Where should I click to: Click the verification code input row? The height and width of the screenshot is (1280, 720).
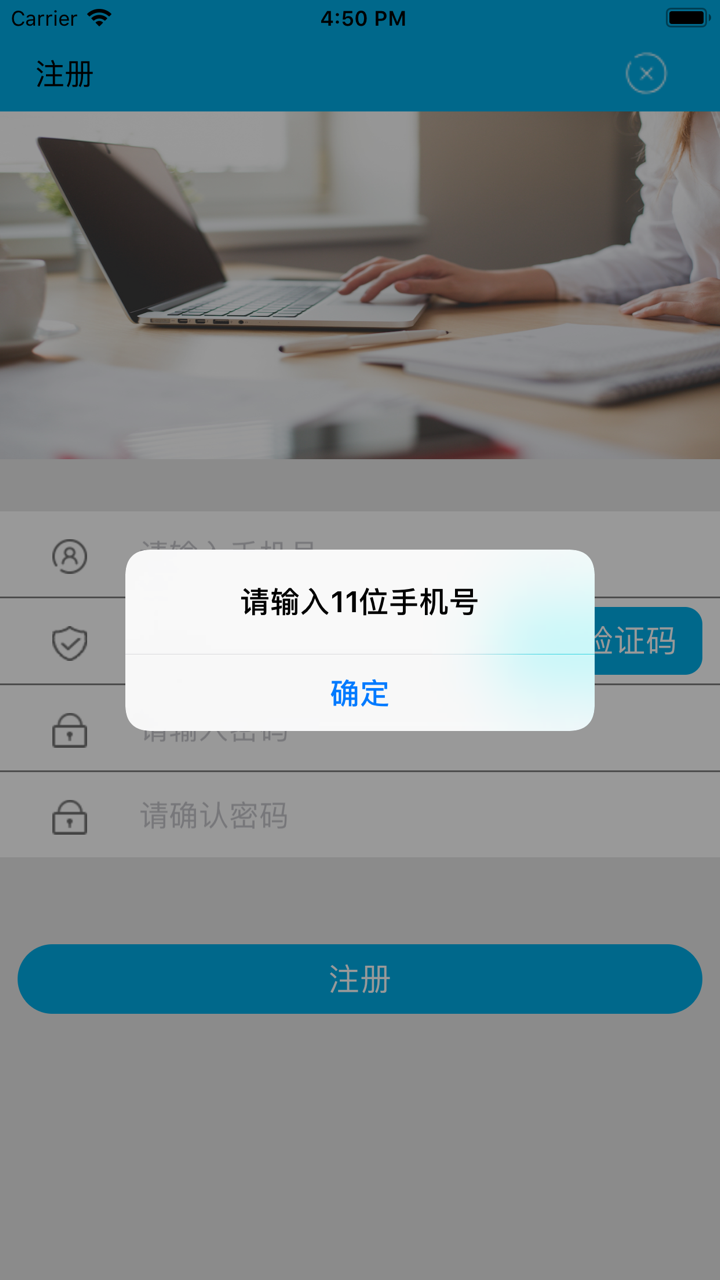300,641
